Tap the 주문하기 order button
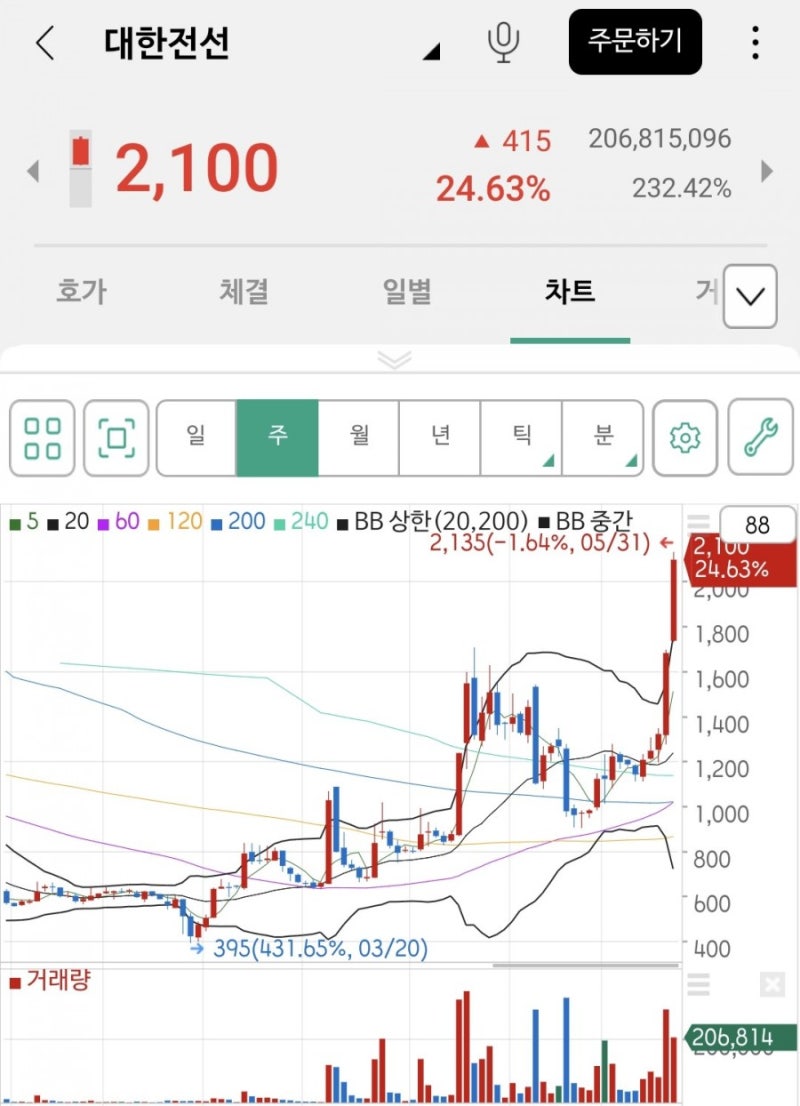800x1106 pixels. pyautogui.click(x=636, y=44)
